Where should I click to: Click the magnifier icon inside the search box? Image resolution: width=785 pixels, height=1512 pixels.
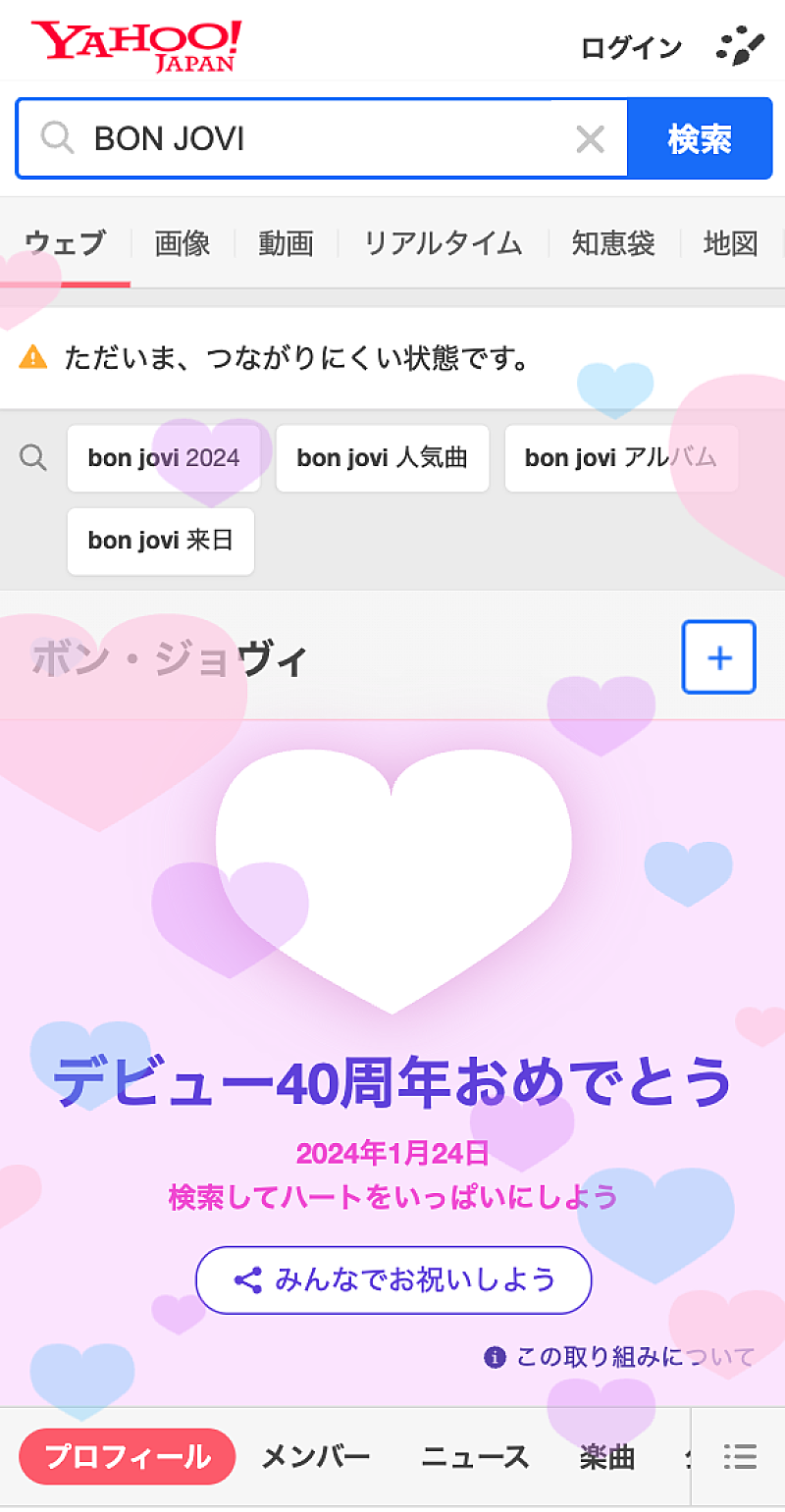click(x=56, y=138)
